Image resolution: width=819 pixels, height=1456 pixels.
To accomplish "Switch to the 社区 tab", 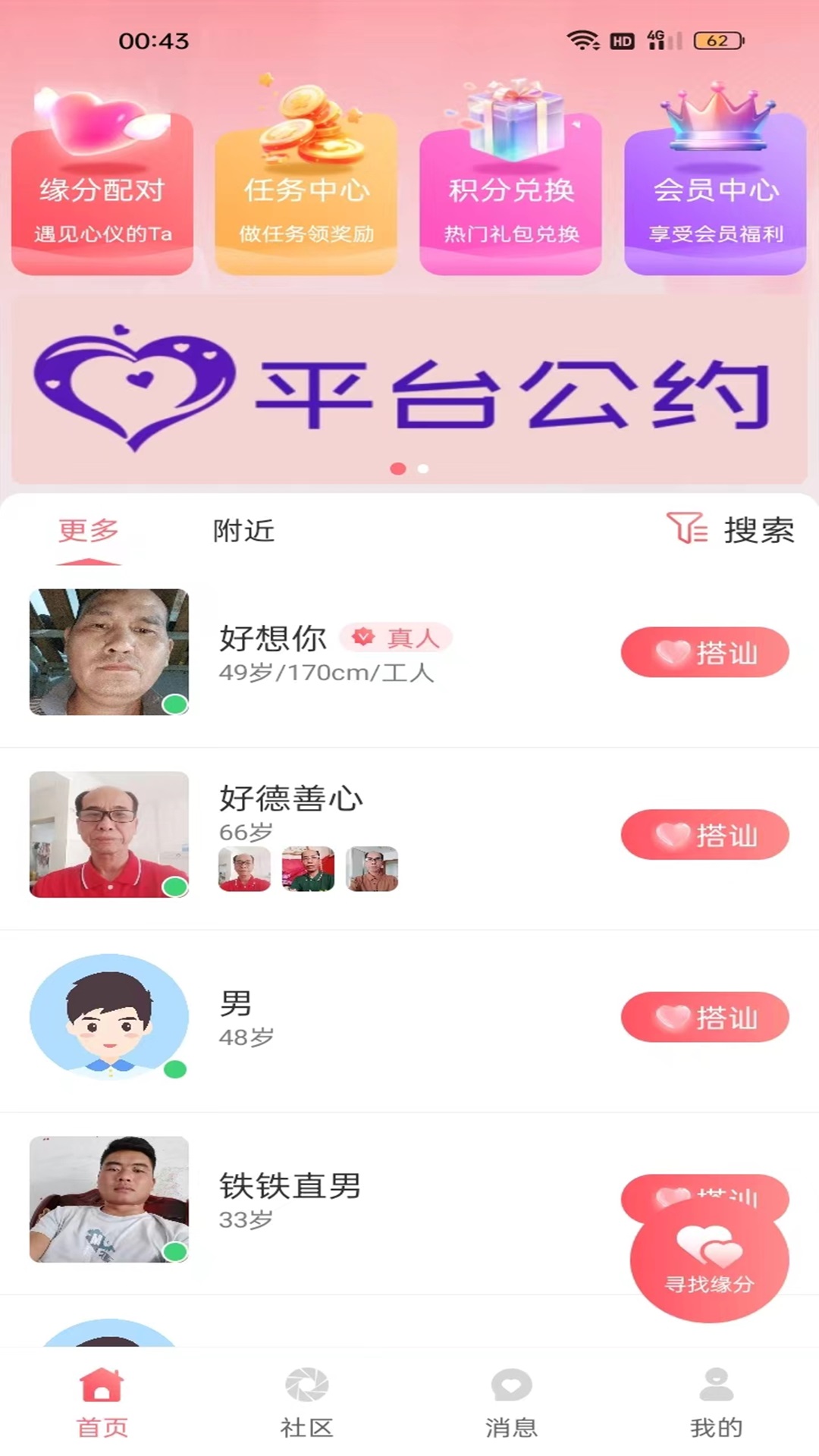I will click(306, 1403).
